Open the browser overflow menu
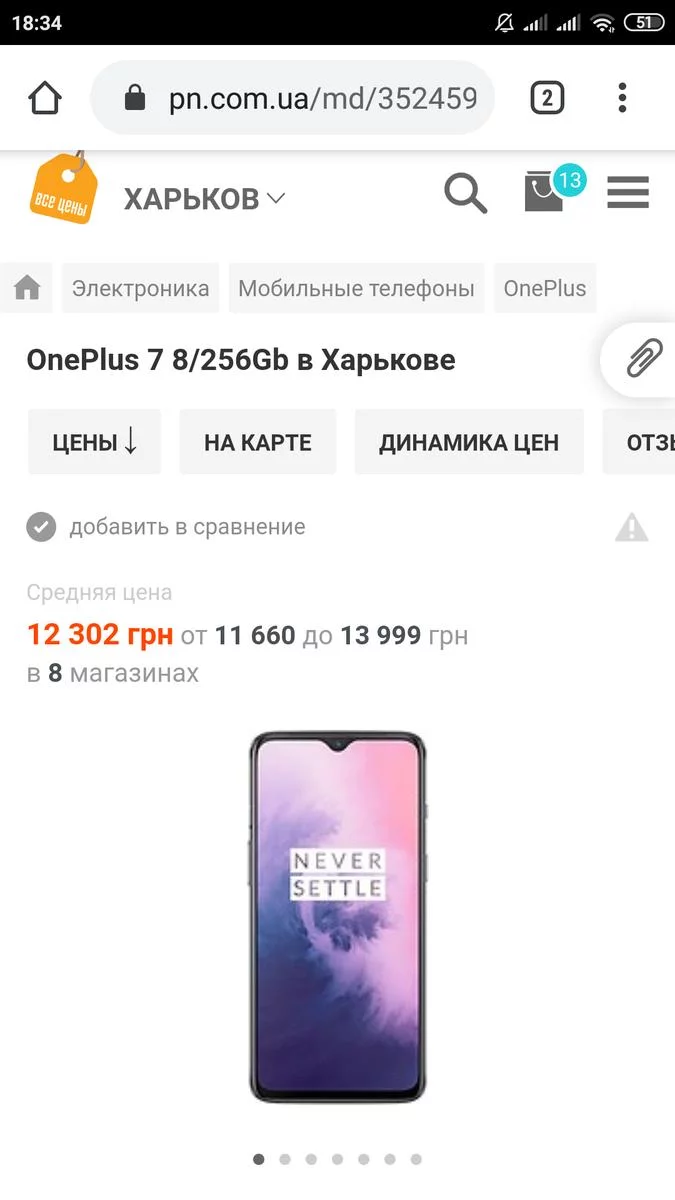 pyautogui.click(x=622, y=98)
